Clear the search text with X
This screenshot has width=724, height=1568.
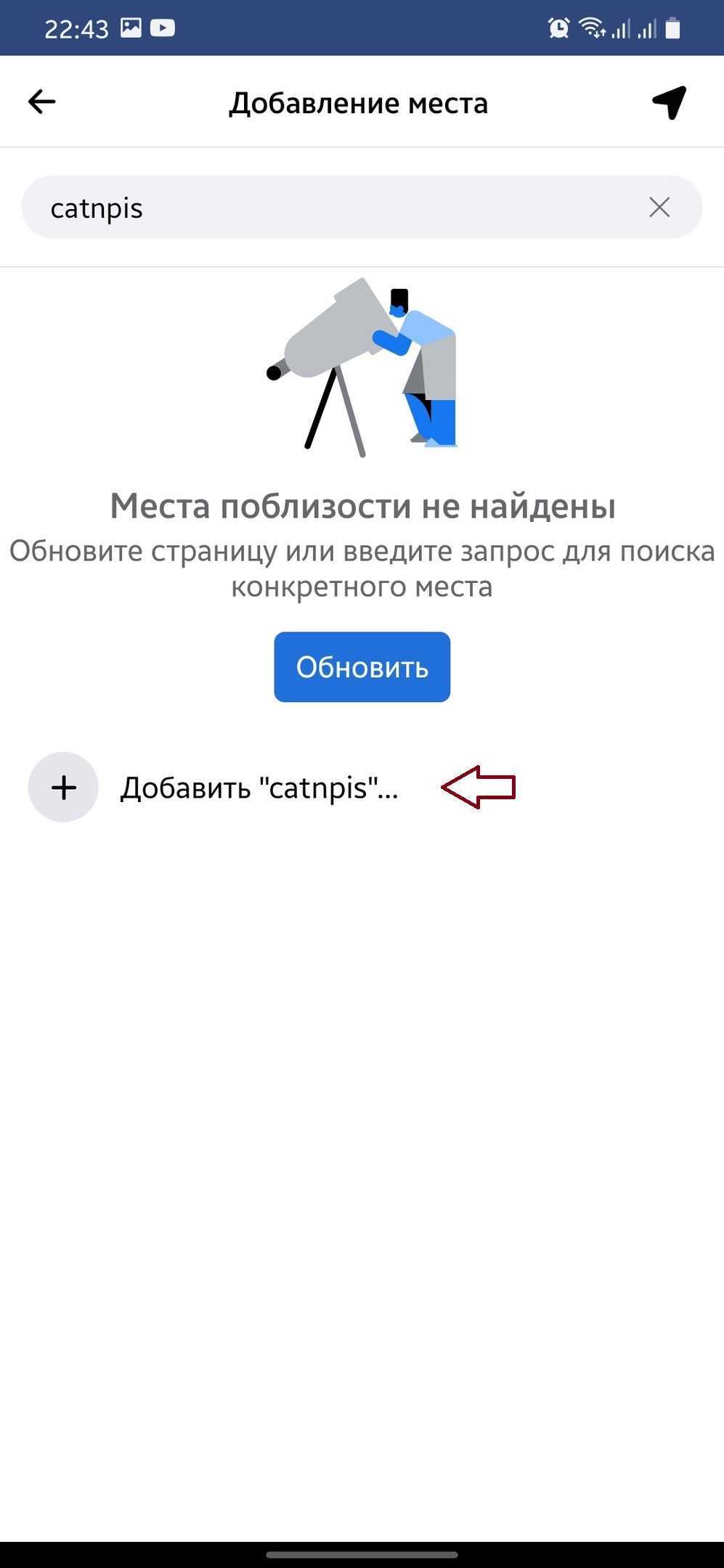point(659,208)
